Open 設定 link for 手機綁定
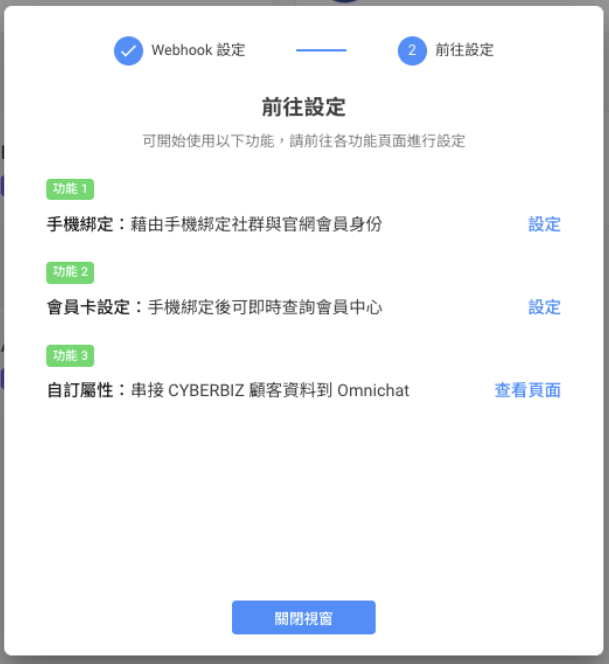 (x=544, y=224)
